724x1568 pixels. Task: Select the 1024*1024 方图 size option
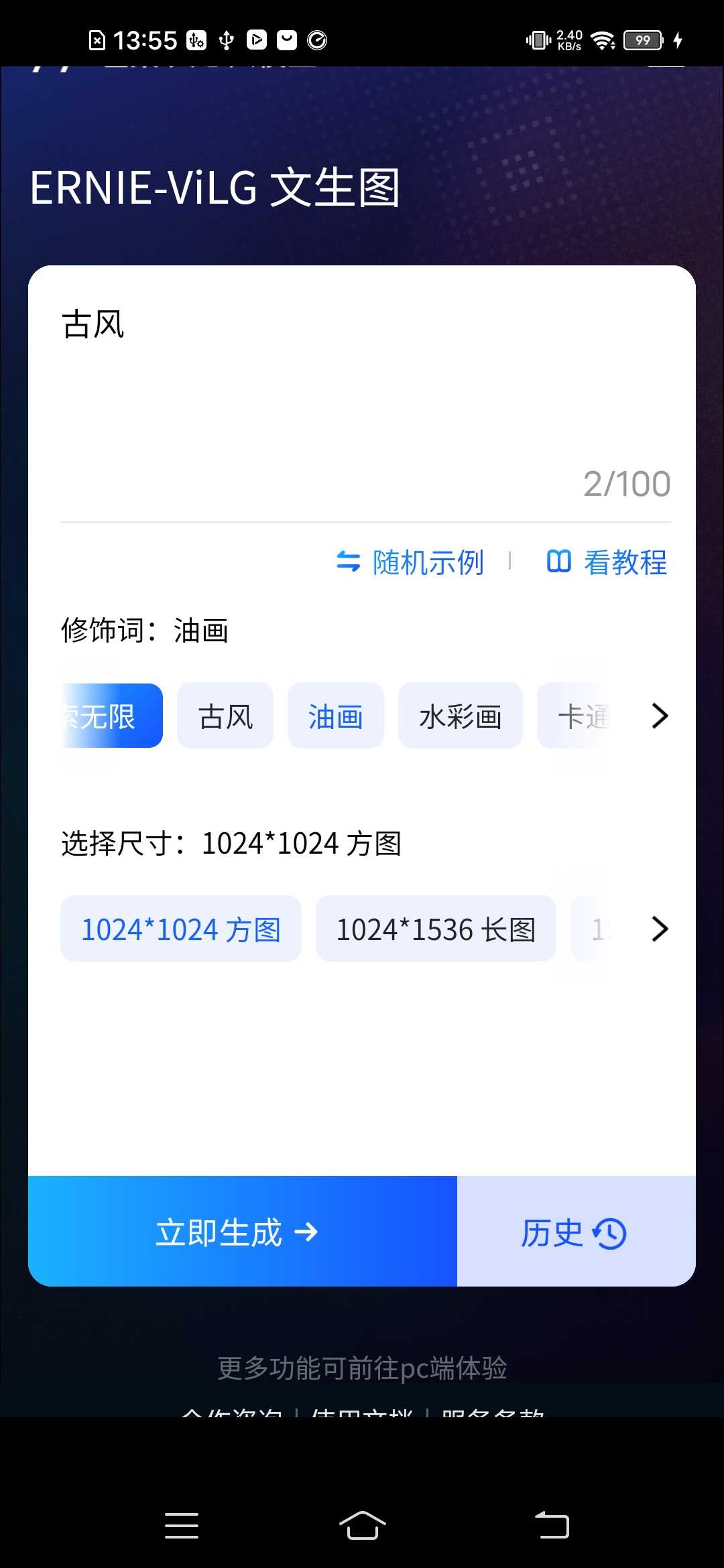click(180, 929)
